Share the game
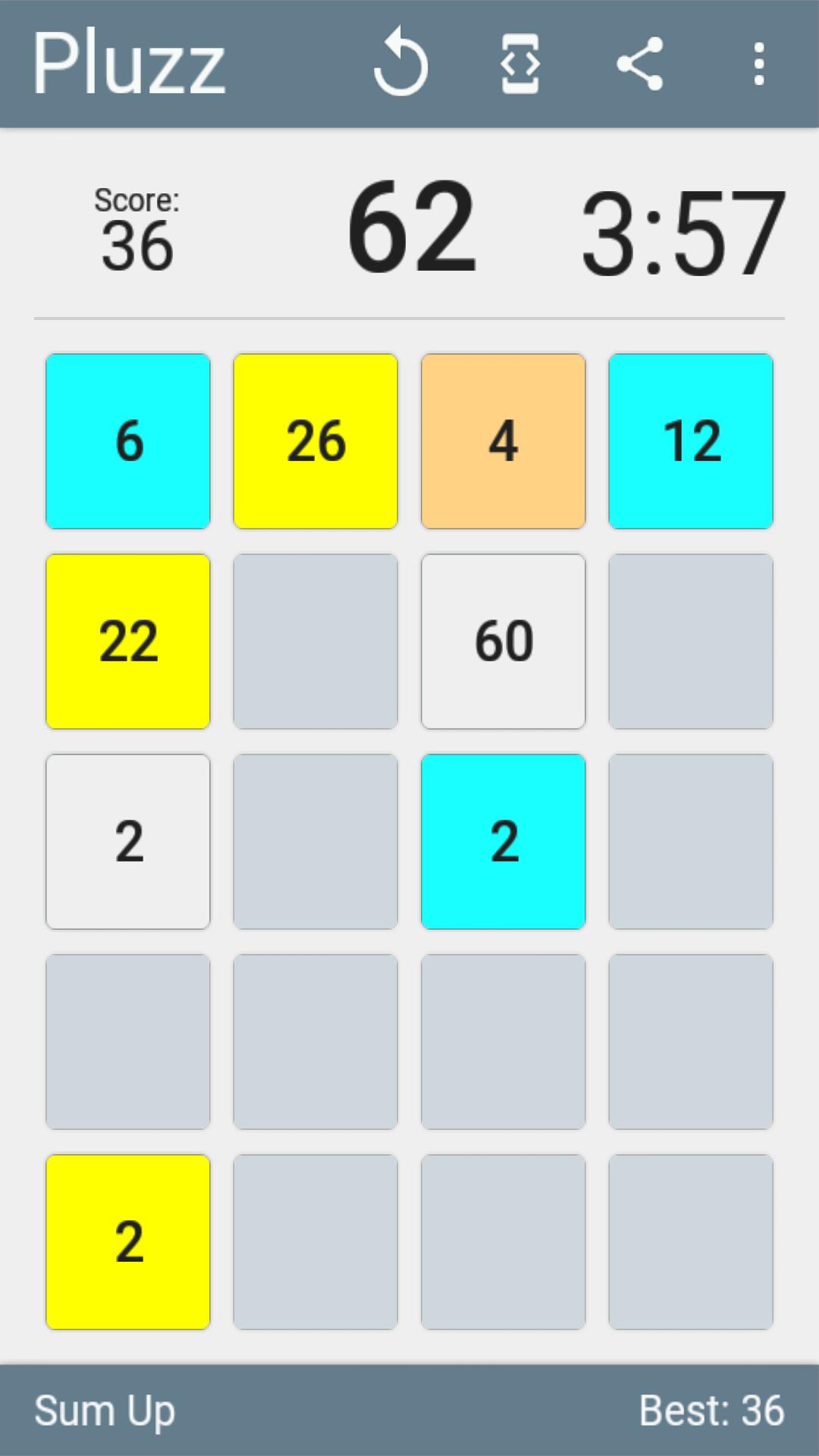 point(640,64)
